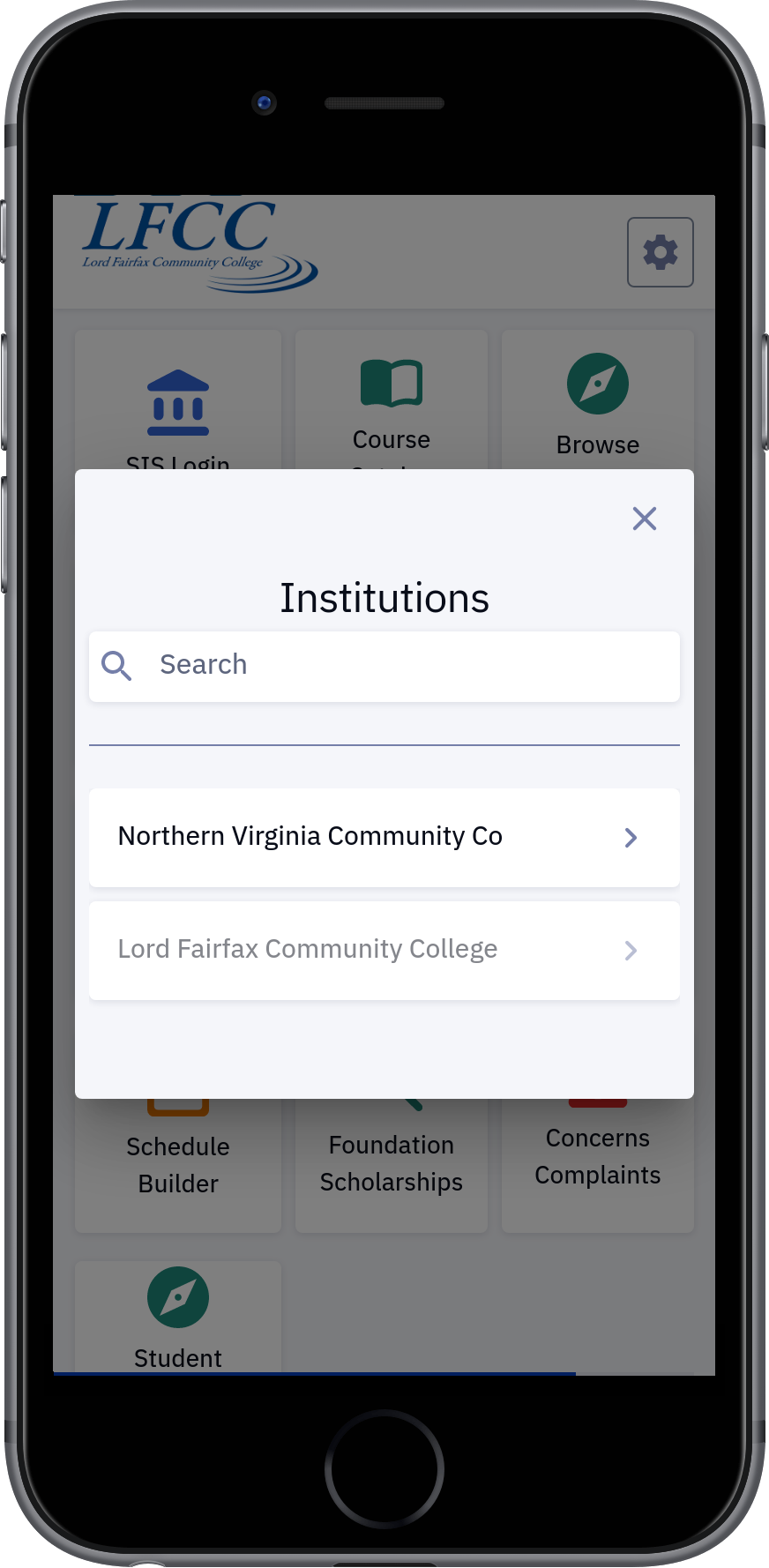Close the Institutions dialog
769x1568 pixels.
(645, 519)
